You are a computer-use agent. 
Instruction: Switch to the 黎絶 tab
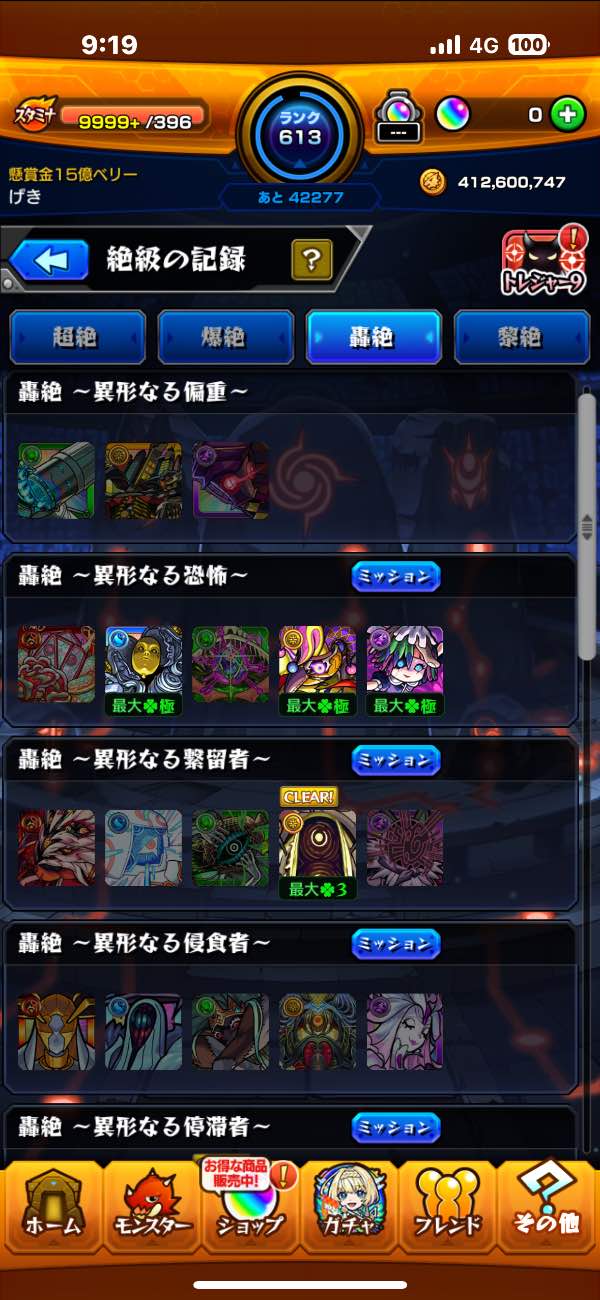coord(521,337)
